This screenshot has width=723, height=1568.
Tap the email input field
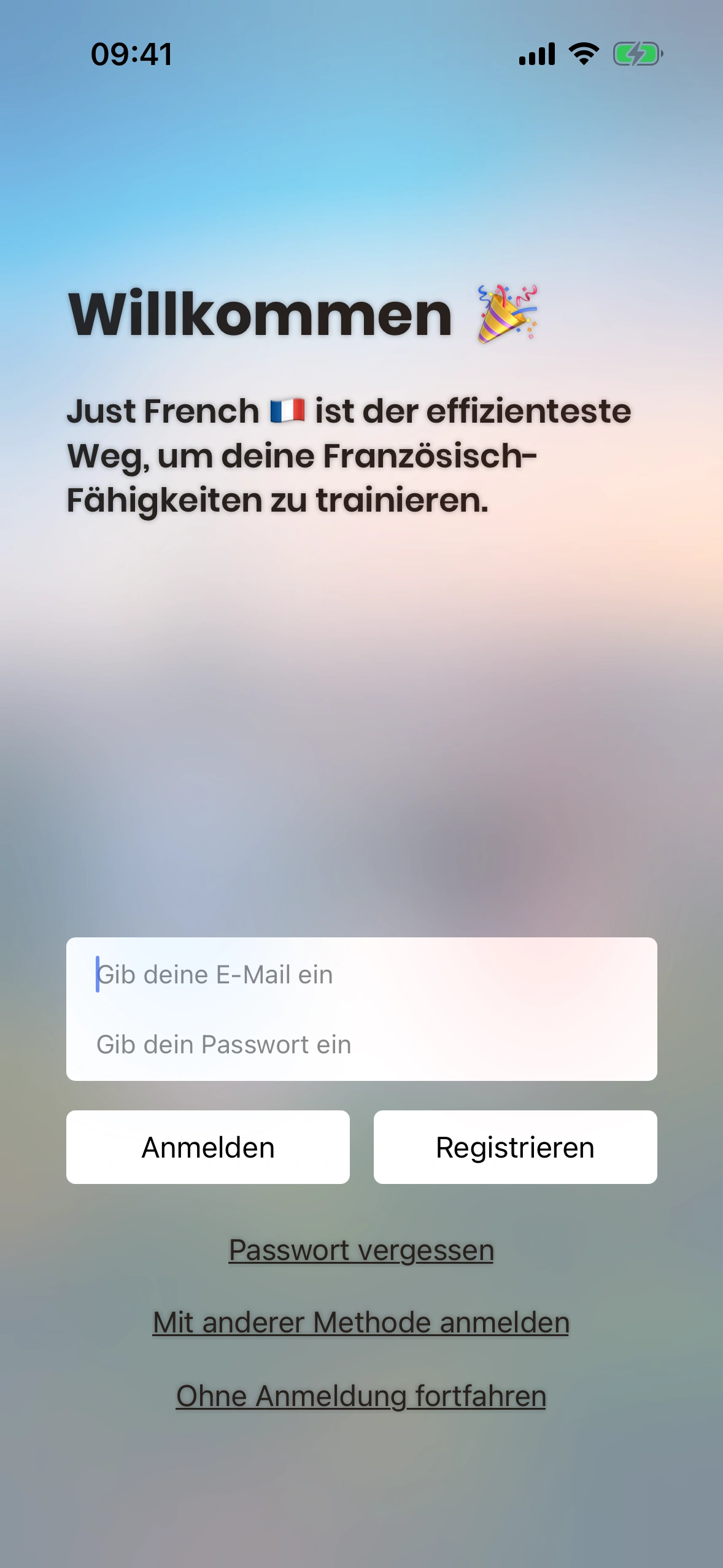pos(361,974)
